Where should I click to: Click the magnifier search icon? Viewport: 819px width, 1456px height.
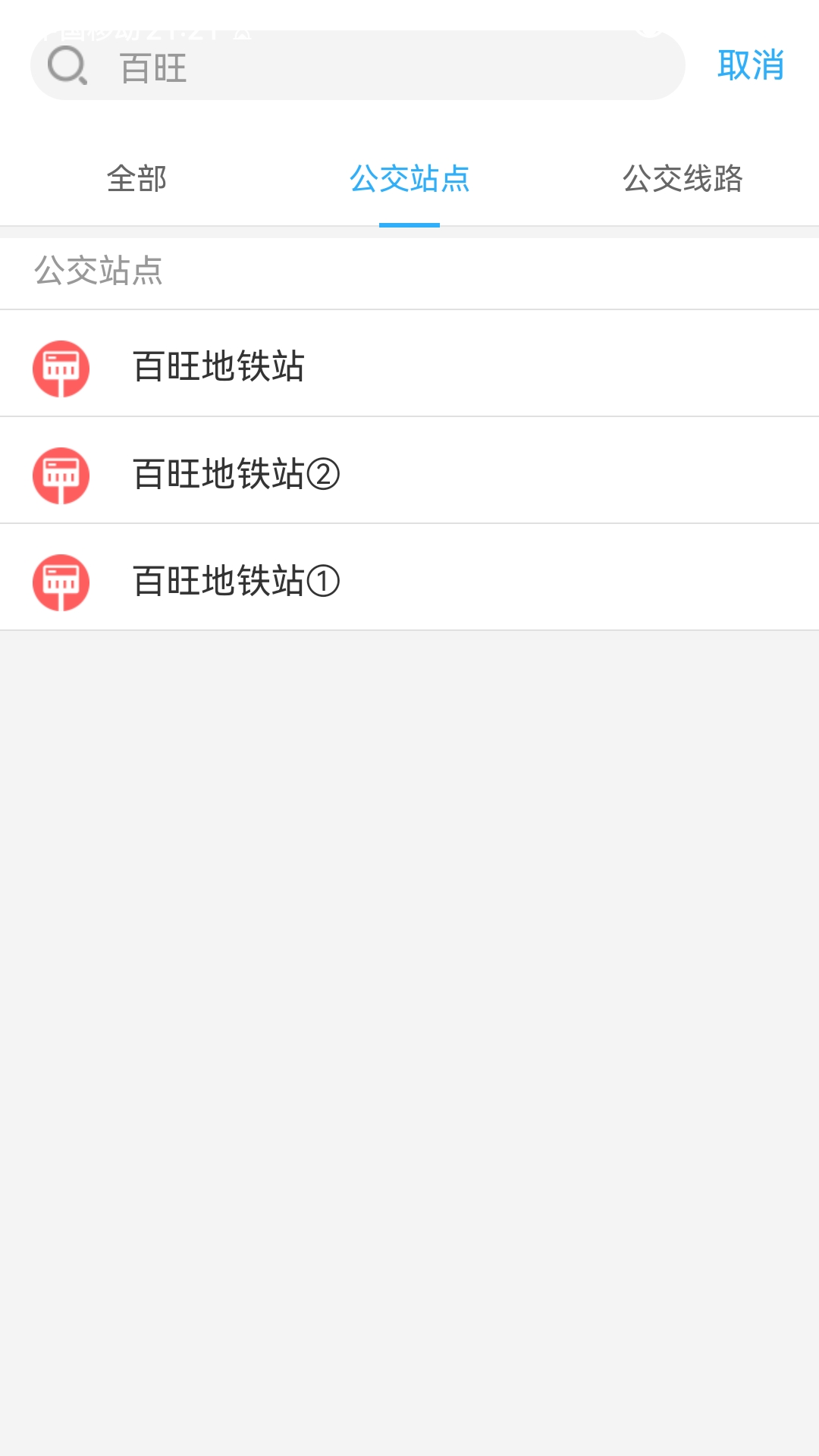67,68
